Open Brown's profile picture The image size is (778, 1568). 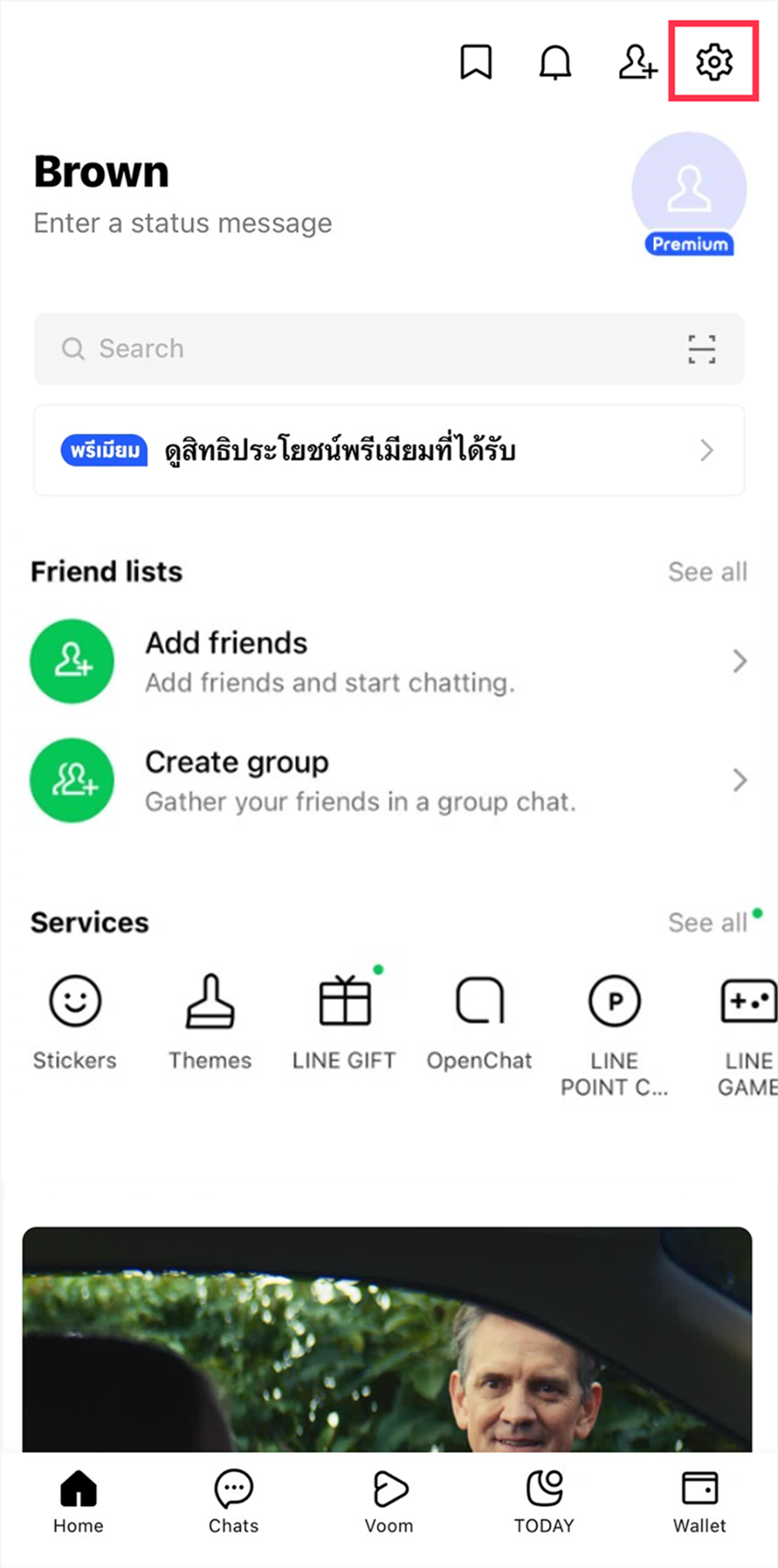(688, 189)
